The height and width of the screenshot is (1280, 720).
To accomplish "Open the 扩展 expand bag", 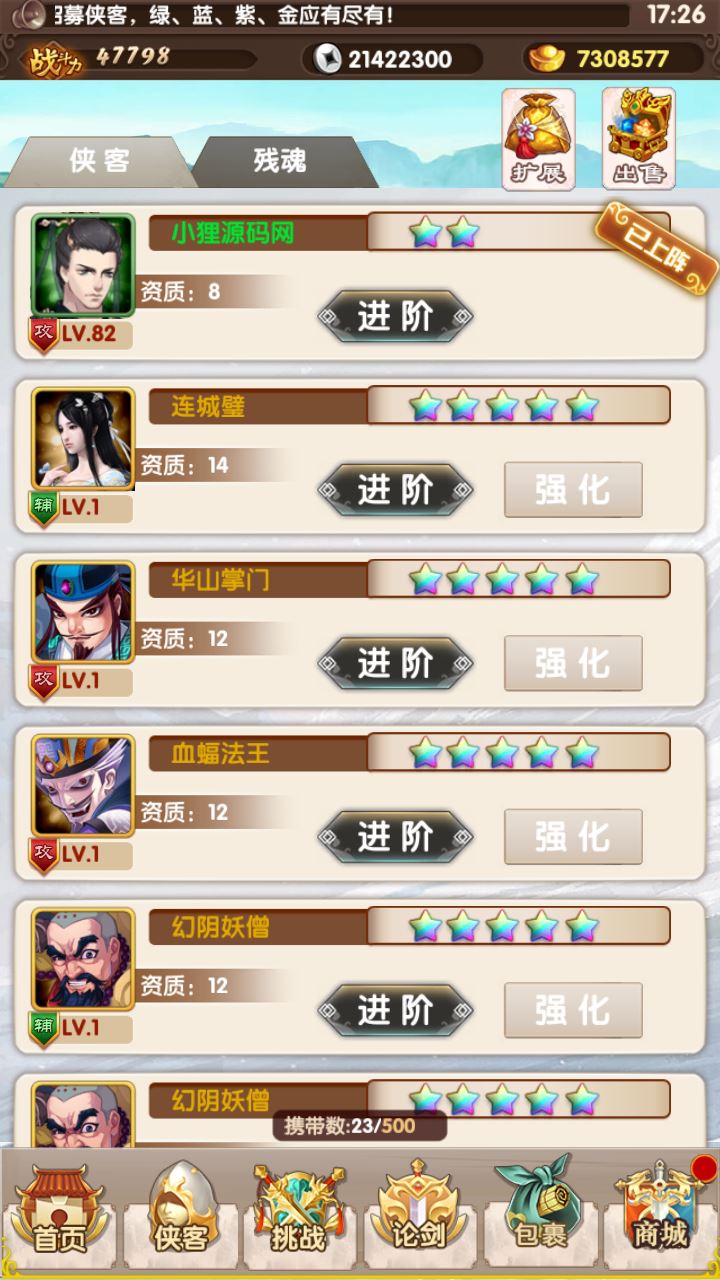I will 539,139.
